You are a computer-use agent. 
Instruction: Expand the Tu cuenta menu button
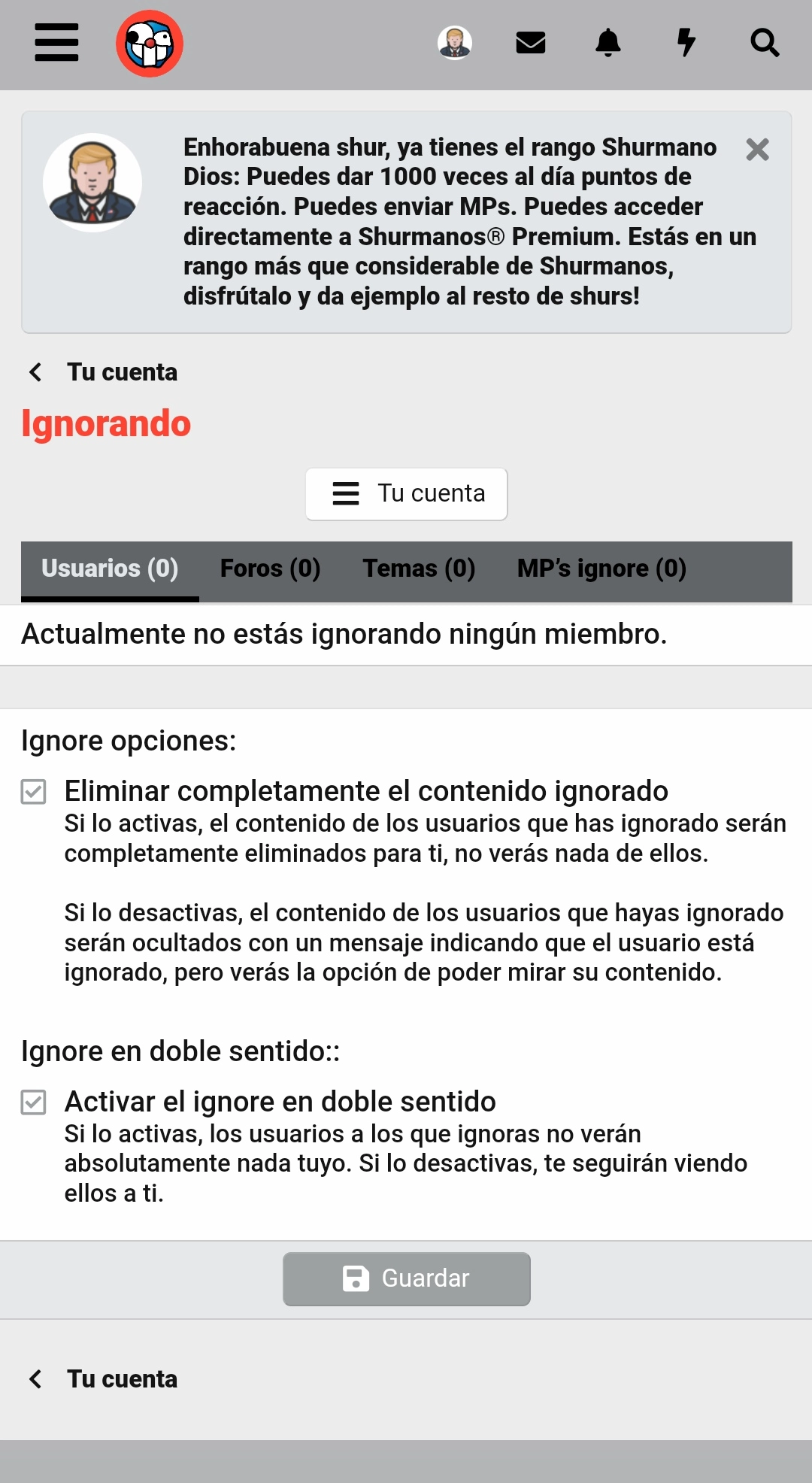click(x=407, y=494)
